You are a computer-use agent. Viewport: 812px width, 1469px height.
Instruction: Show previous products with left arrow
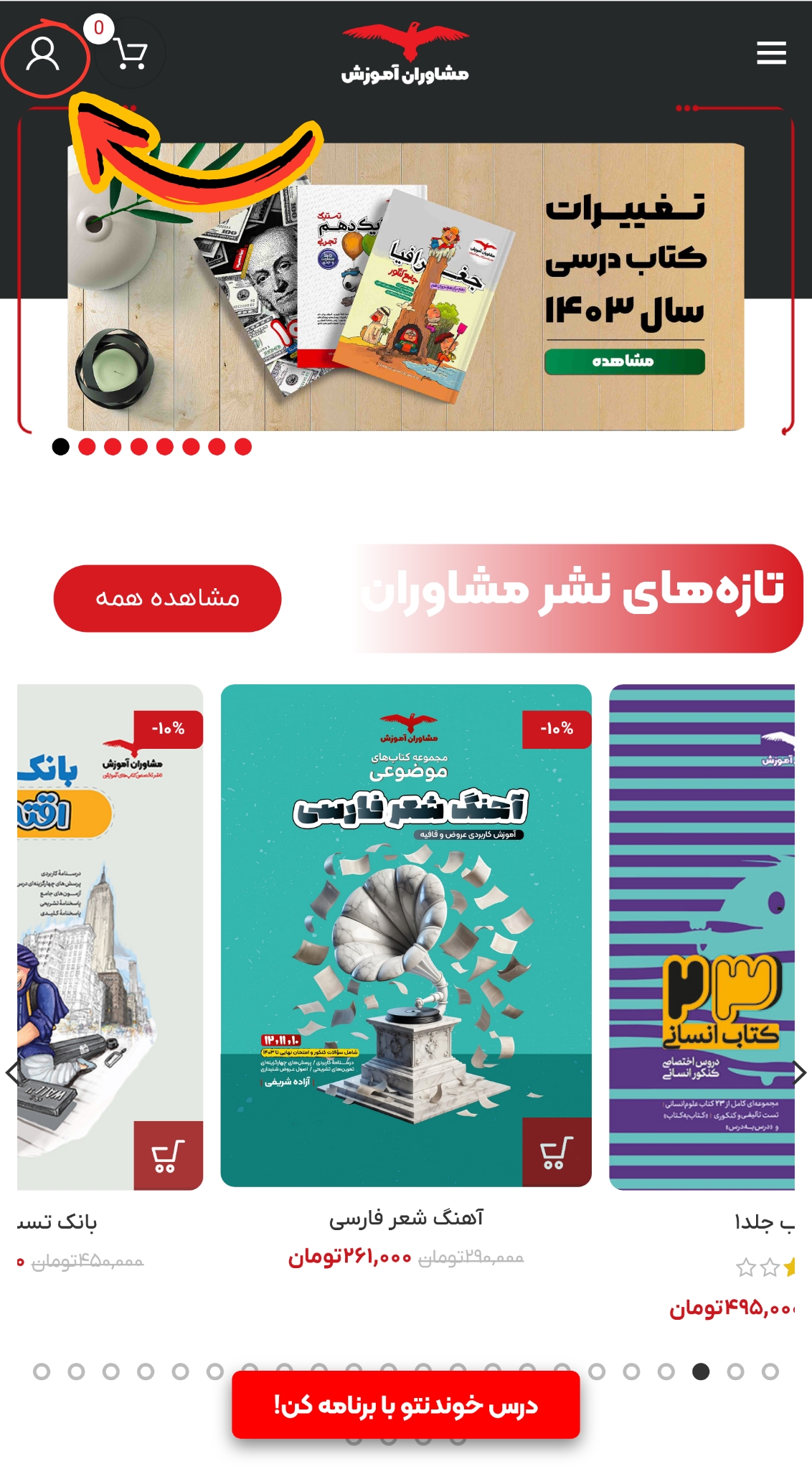point(13,1073)
